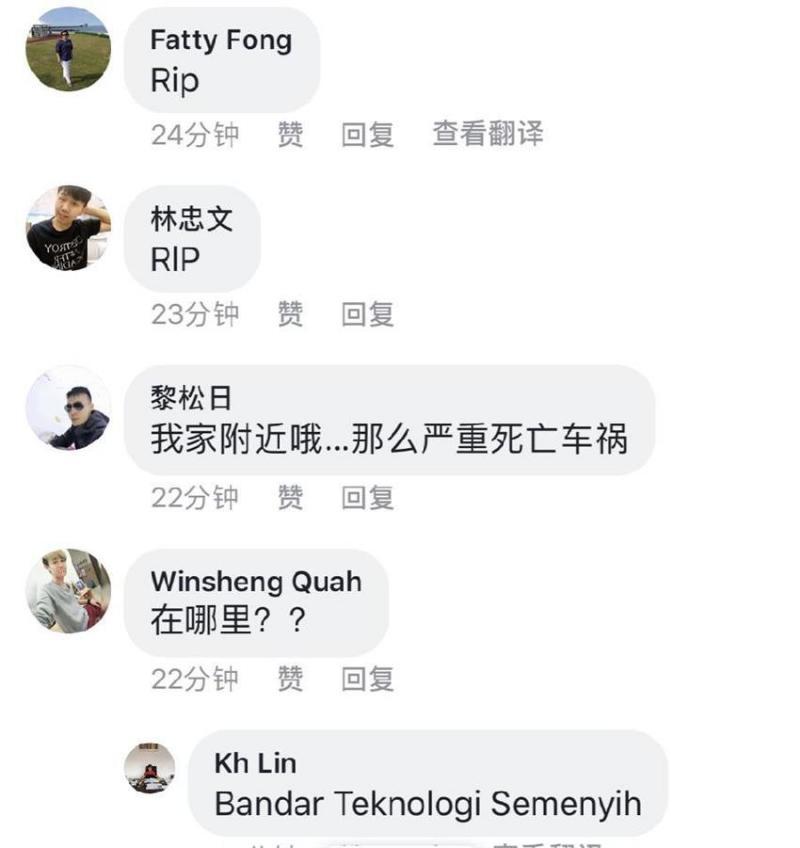Open Kh Lin's profile name link
The image size is (800, 848).
[x=255, y=764]
